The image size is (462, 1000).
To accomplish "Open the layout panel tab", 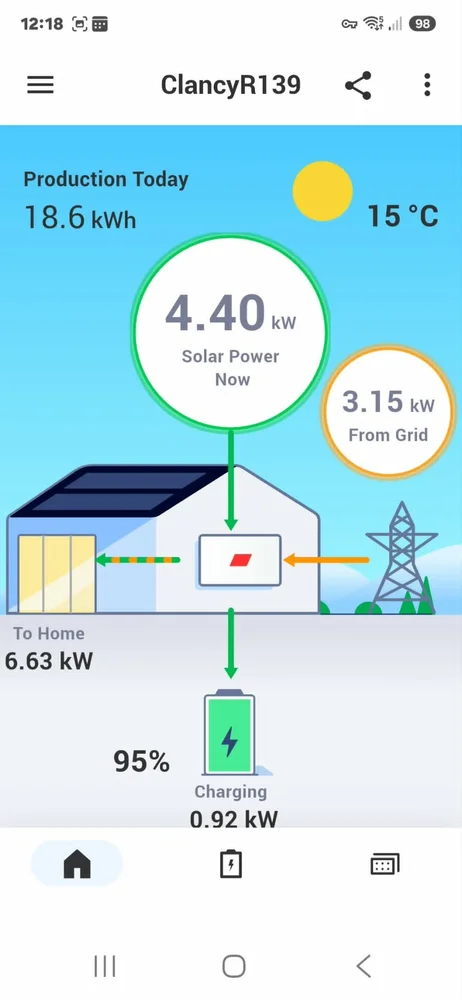I will 385,864.
